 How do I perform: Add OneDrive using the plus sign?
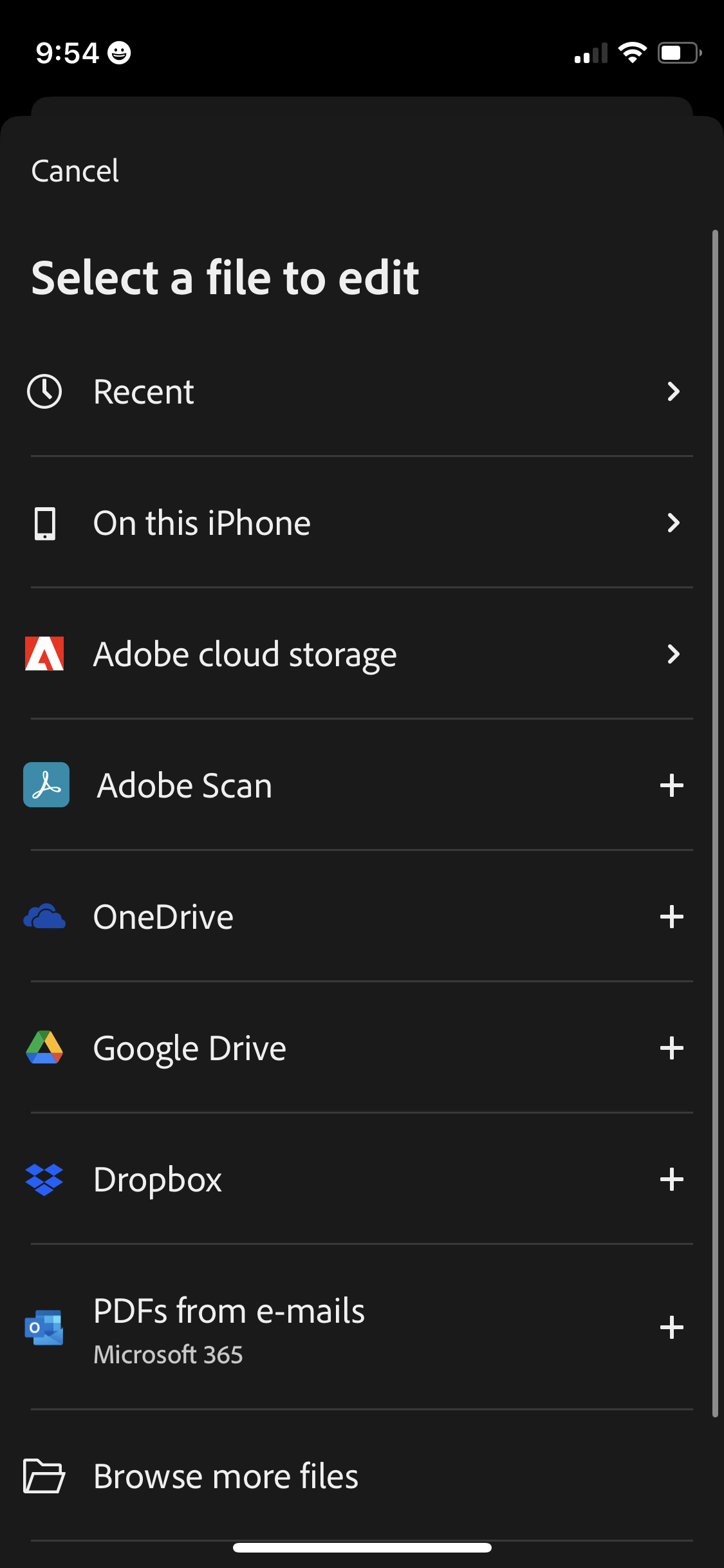(x=672, y=917)
